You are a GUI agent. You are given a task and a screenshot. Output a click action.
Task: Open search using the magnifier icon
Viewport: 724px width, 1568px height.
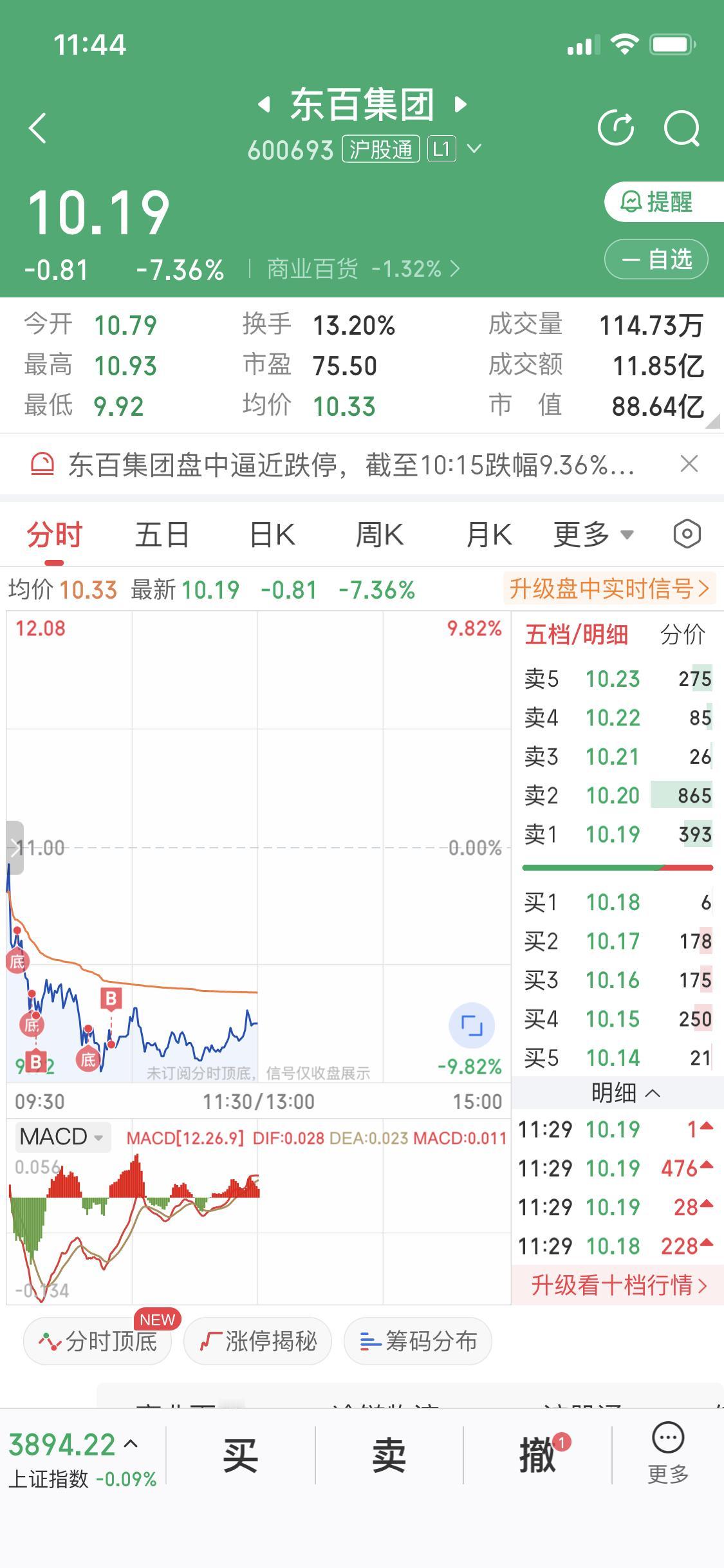click(x=683, y=127)
